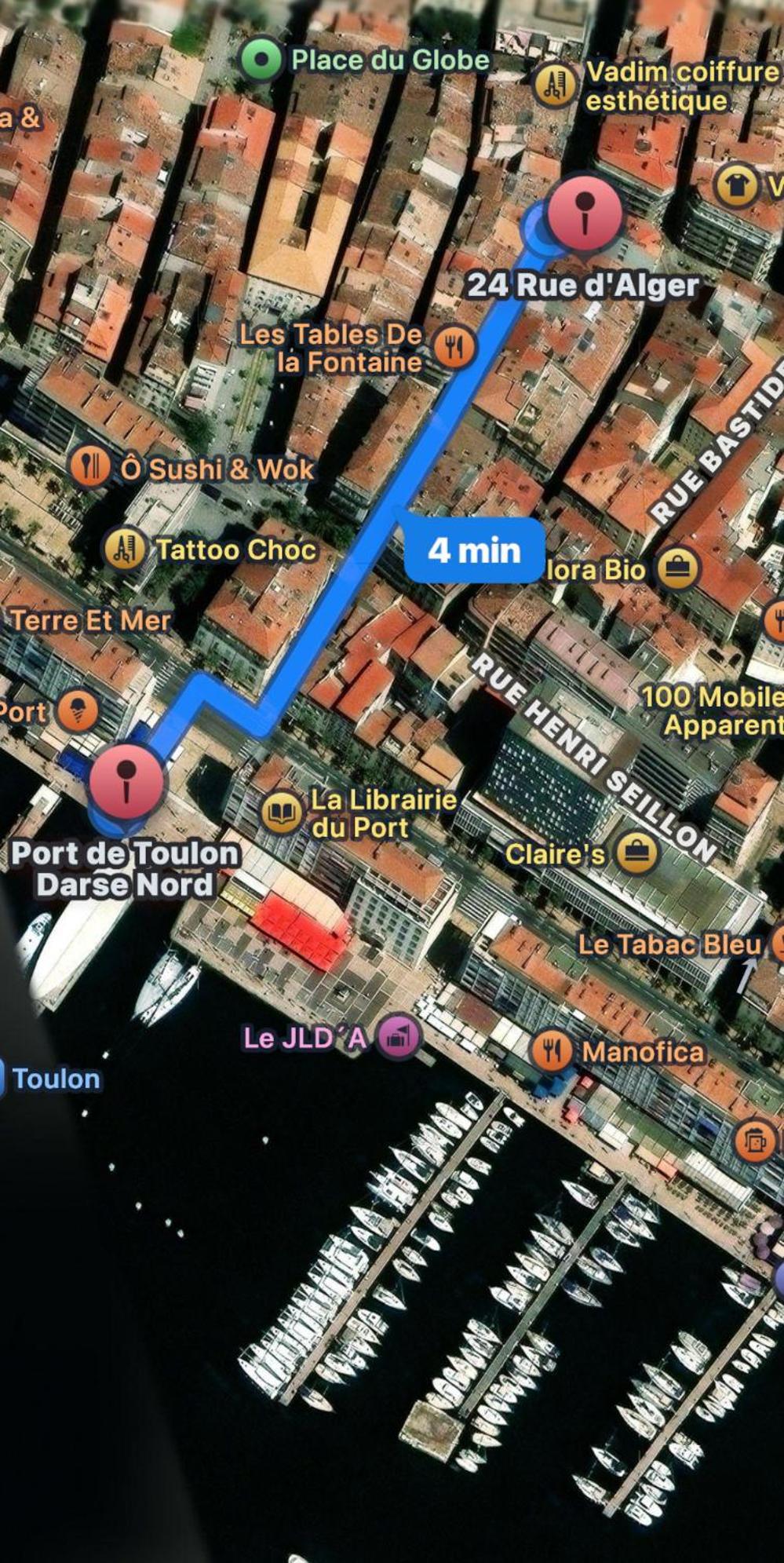The height and width of the screenshot is (1563, 784).
Task: Select the 100 Mobile Apparent marker
Action: point(711,710)
